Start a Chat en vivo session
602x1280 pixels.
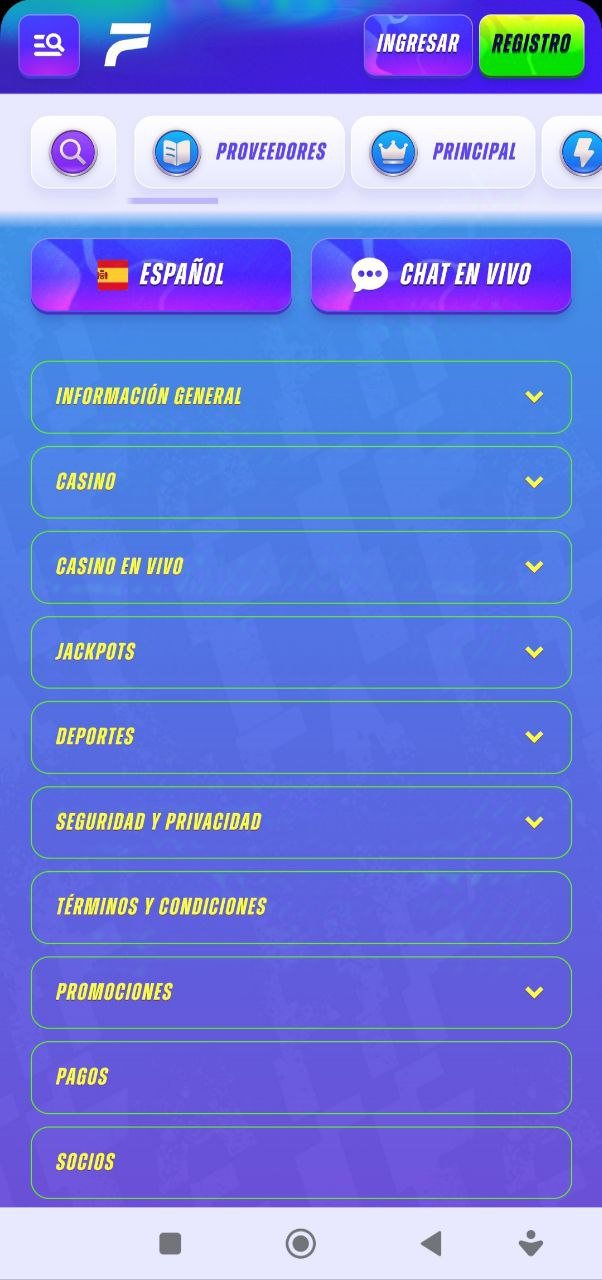(441, 275)
